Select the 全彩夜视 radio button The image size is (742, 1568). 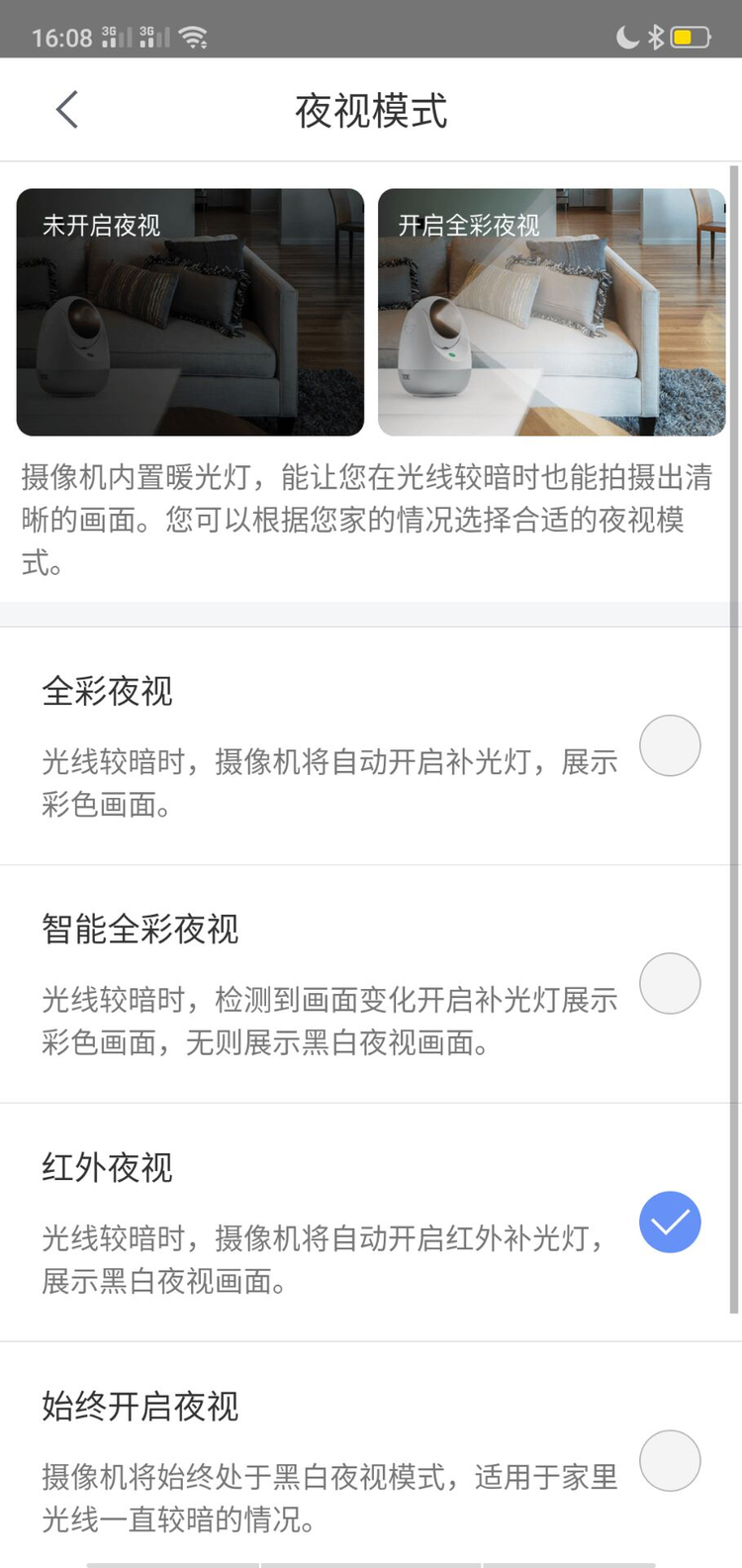(670, 745)
